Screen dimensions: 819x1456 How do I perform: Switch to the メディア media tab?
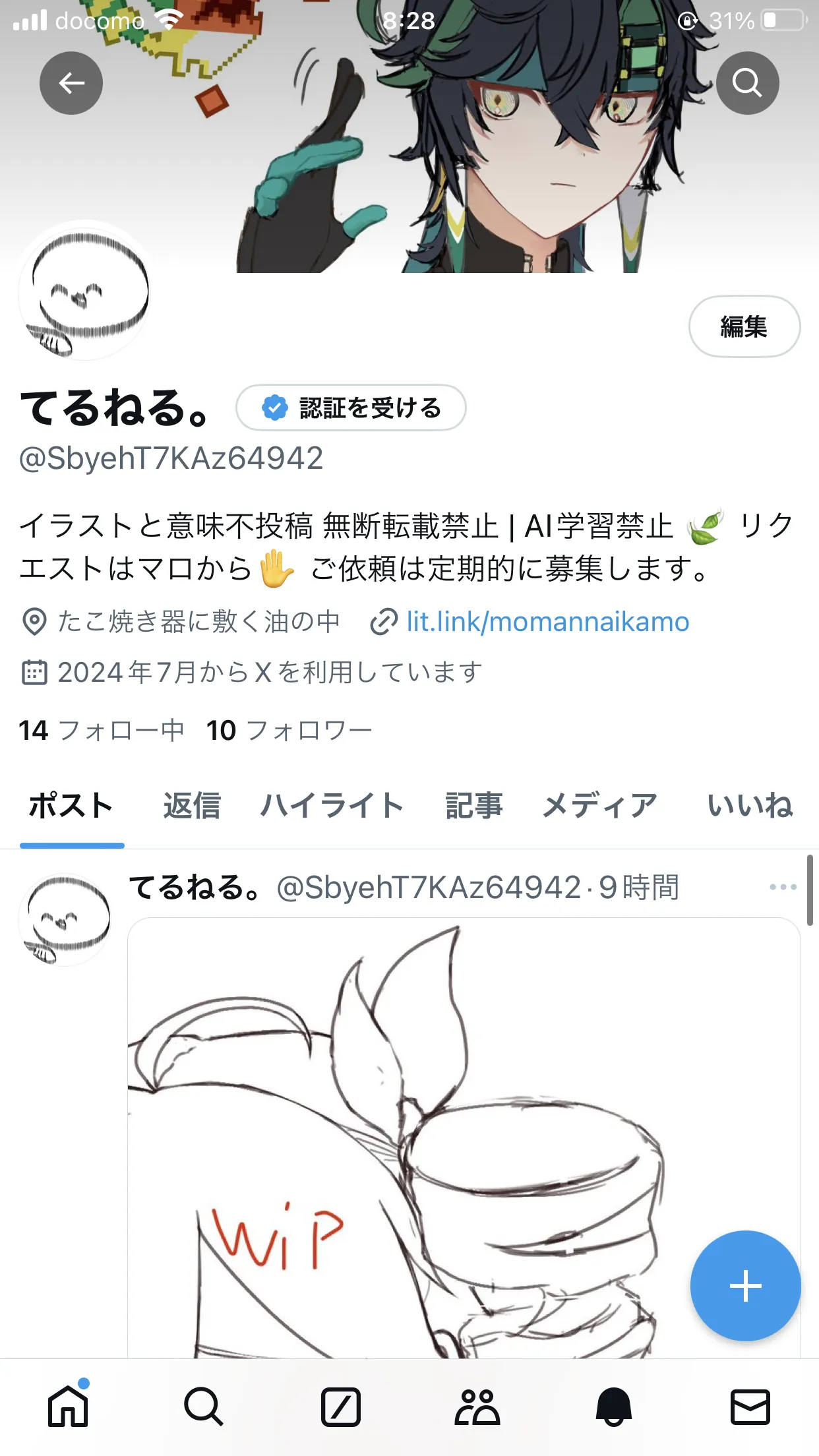[x=600, y=806]
